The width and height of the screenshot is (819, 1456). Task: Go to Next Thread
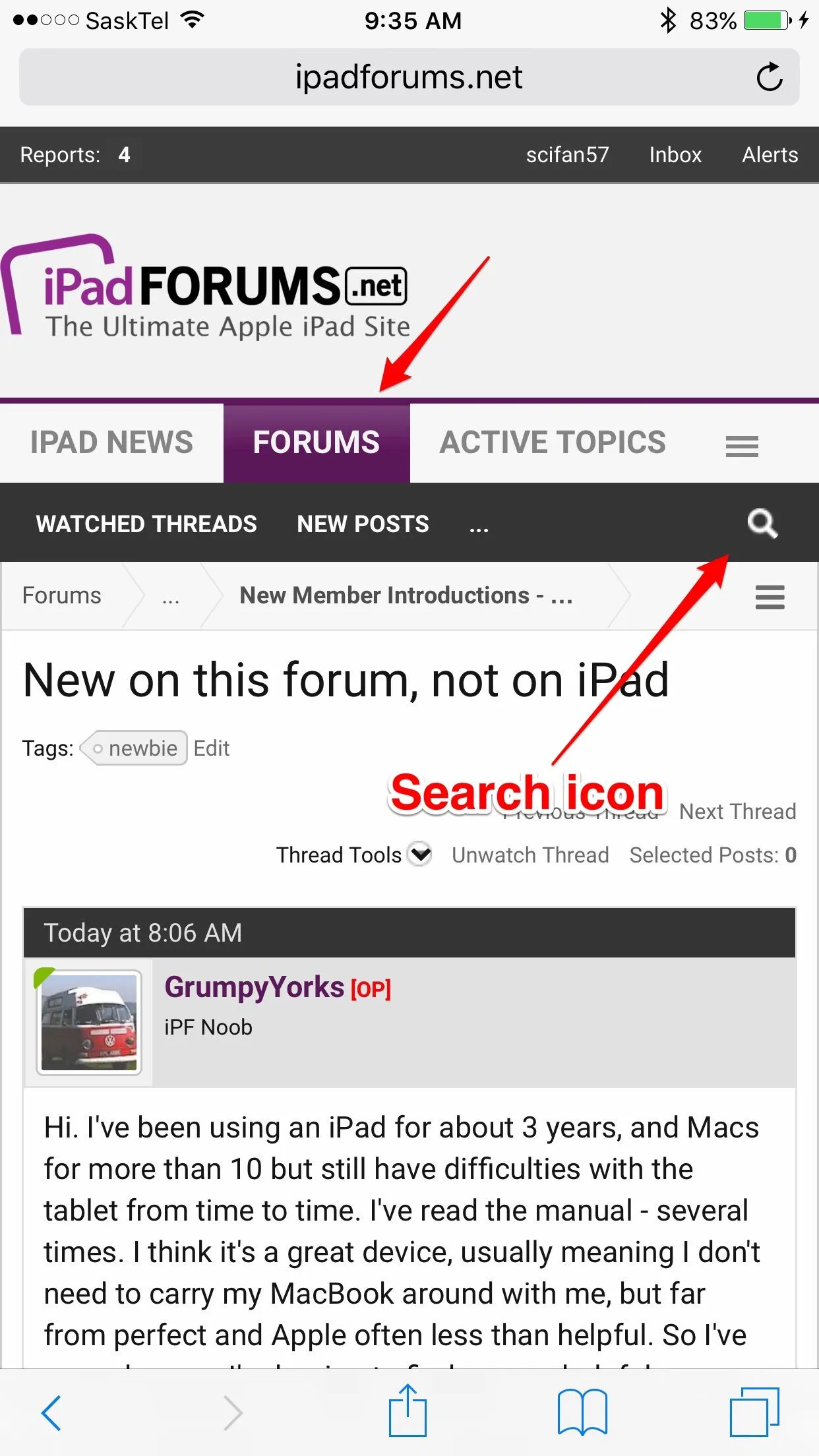coord(737,812)
